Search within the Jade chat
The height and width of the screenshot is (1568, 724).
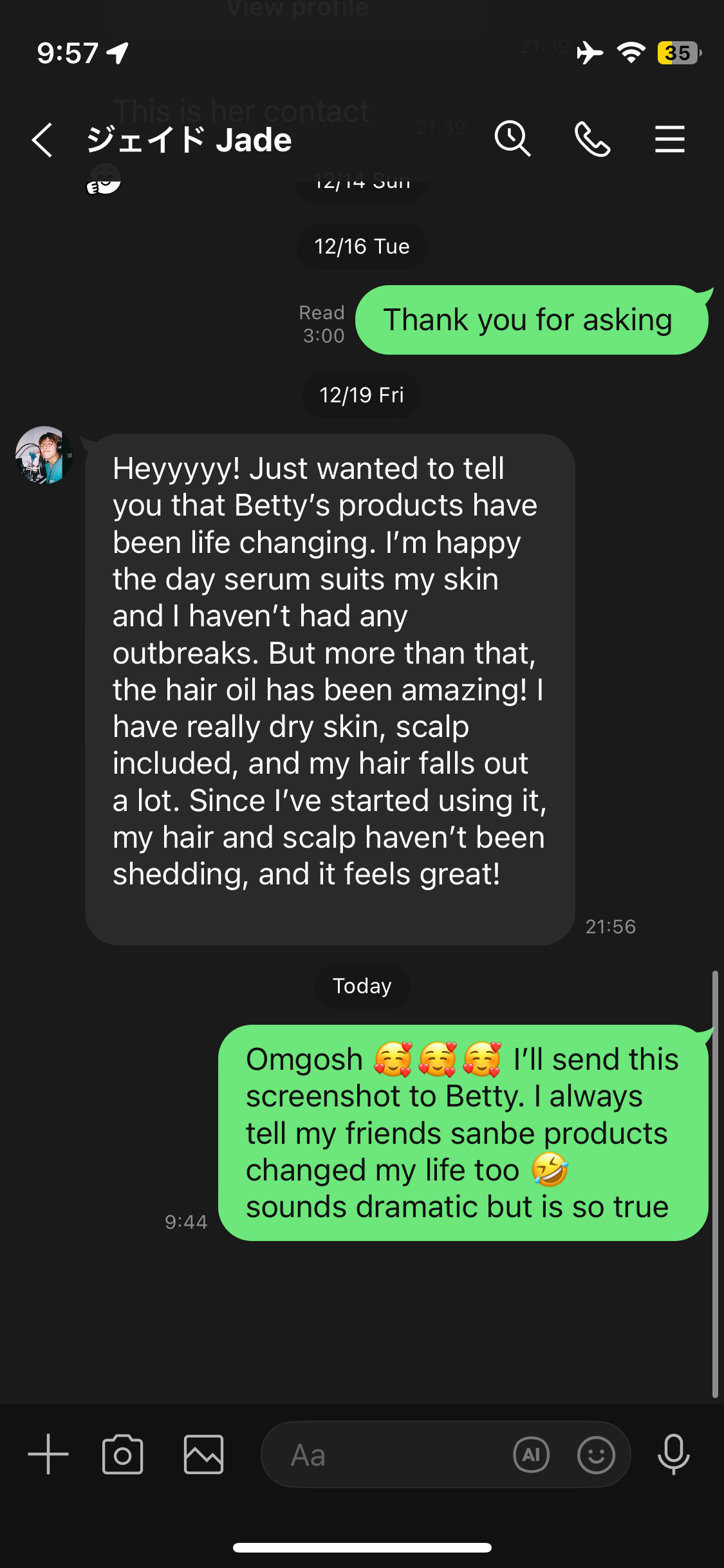[512, 138]
